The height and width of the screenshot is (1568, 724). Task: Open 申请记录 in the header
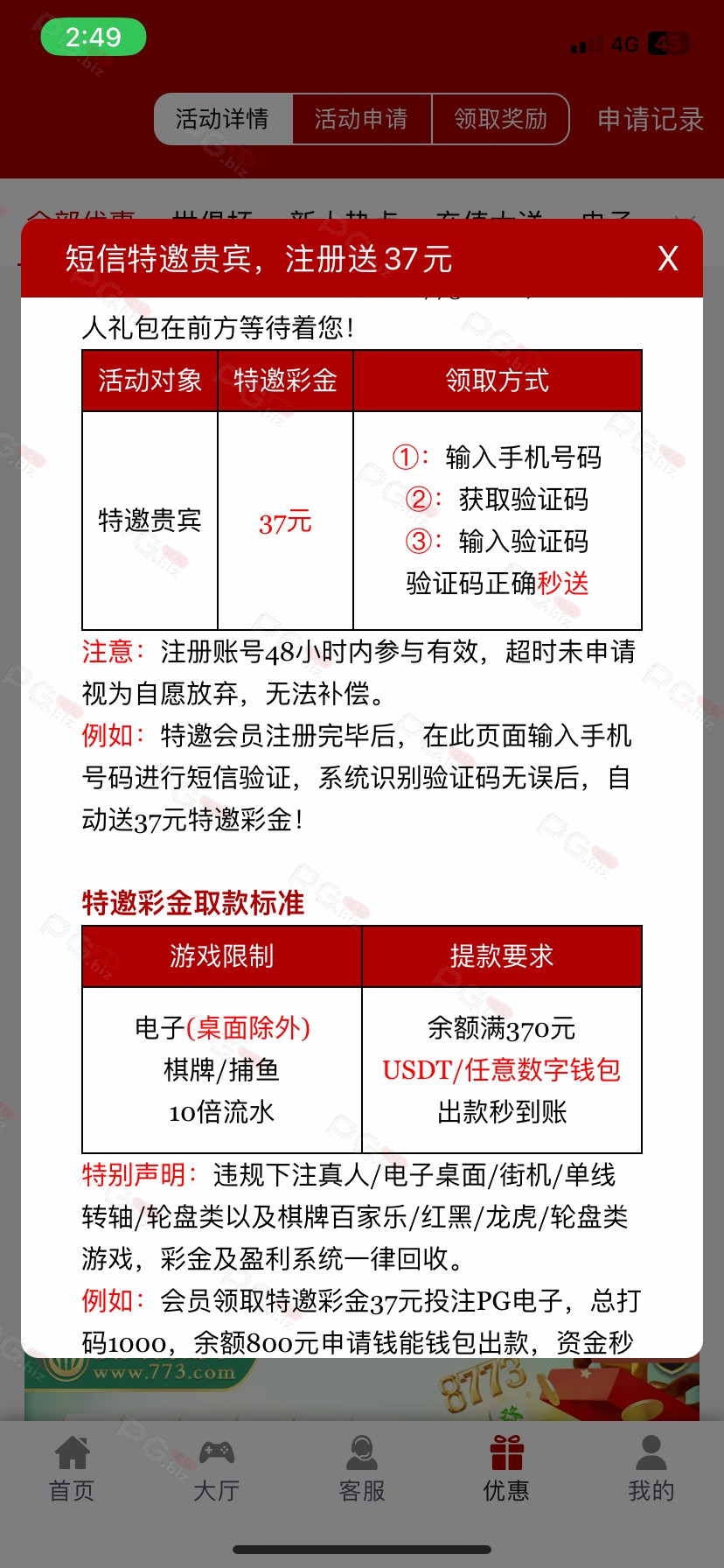(x=651, y=119)
